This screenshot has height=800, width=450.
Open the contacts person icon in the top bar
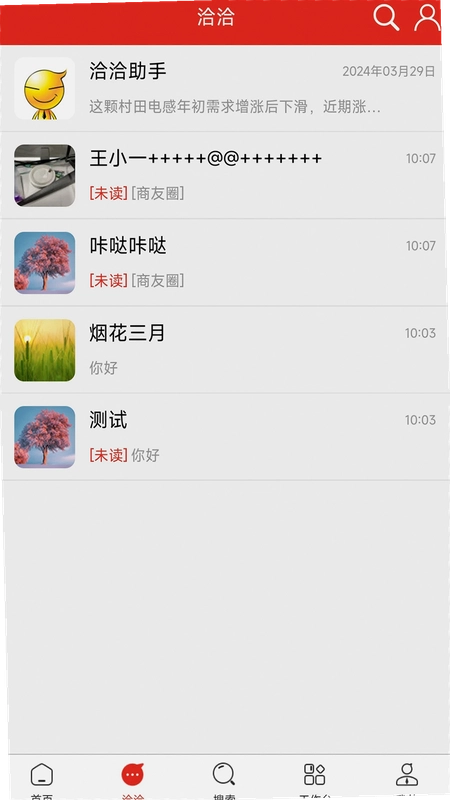(x=427, y=18)
